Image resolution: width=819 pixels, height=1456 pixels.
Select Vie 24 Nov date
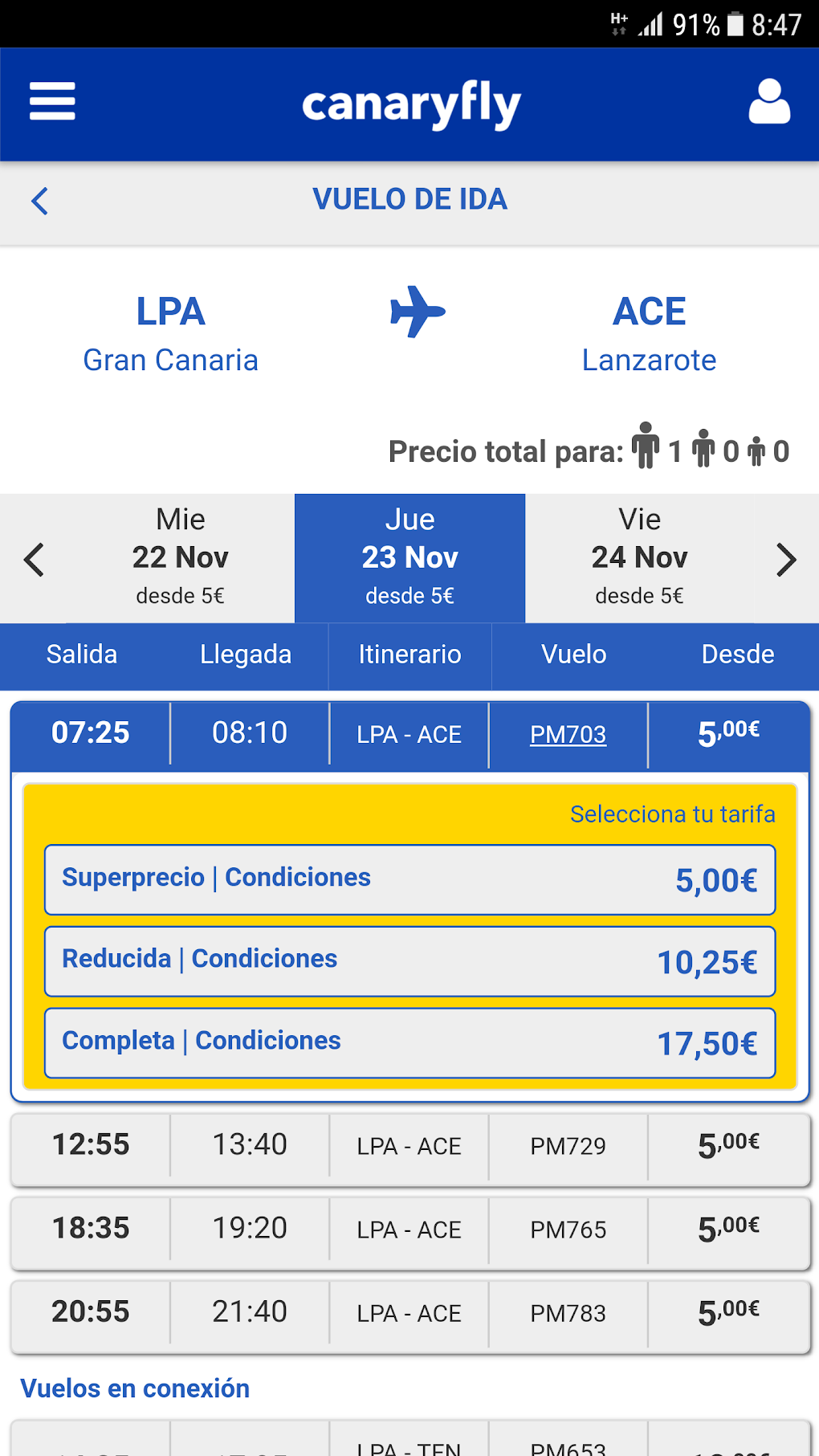(x=639, y=558)
